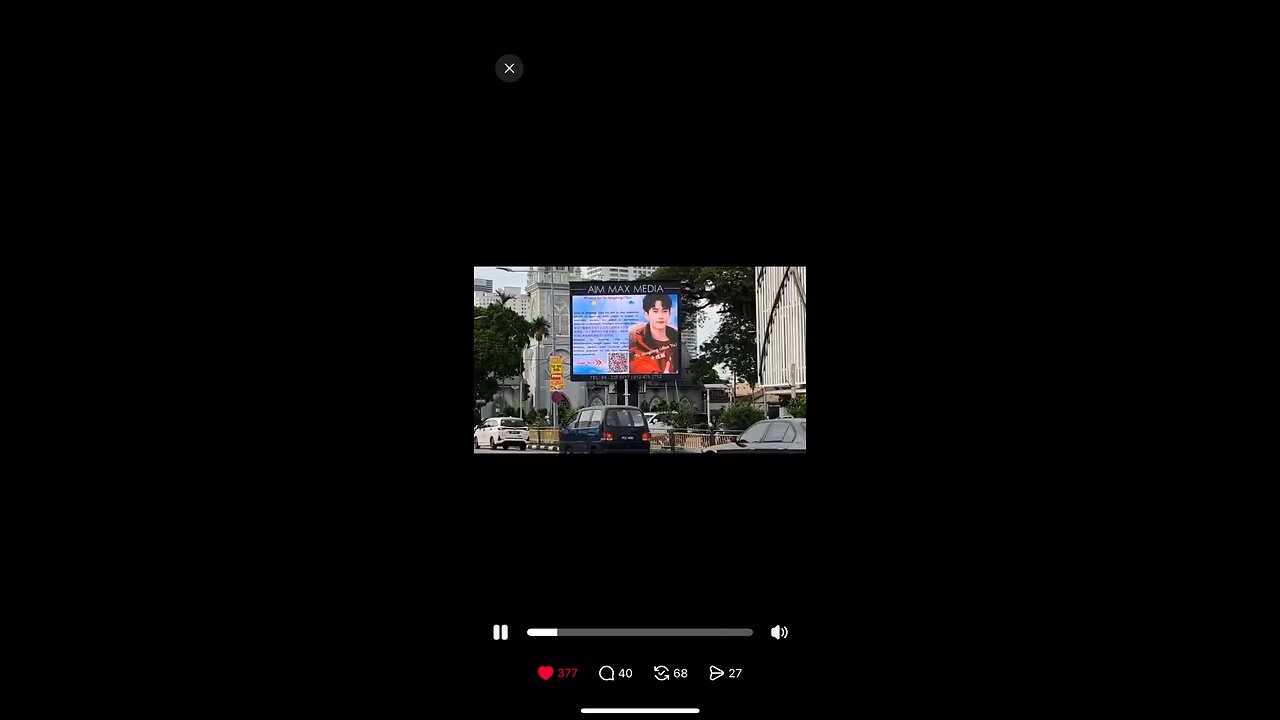Tap the video progress bar to seek
Image resolution: width=1280 pixels, height=720 pixels.
point(640,632)
